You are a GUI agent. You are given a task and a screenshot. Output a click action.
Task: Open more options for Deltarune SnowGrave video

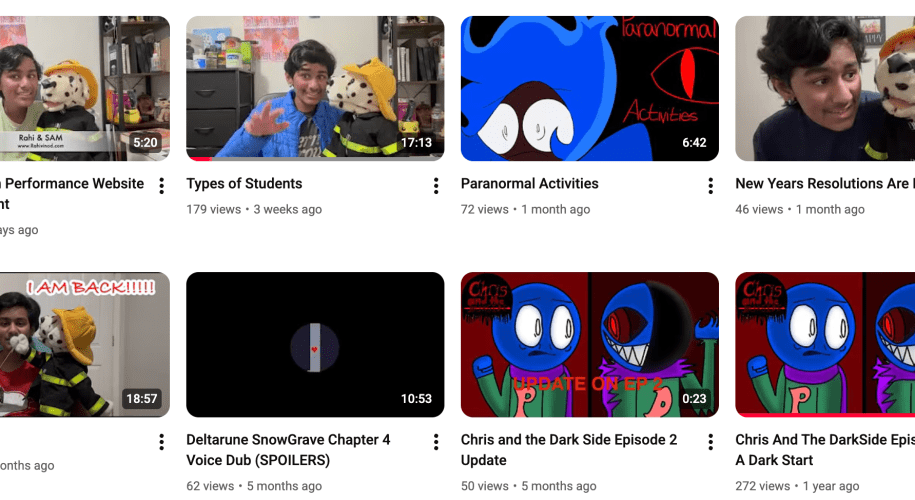point(436,442)
